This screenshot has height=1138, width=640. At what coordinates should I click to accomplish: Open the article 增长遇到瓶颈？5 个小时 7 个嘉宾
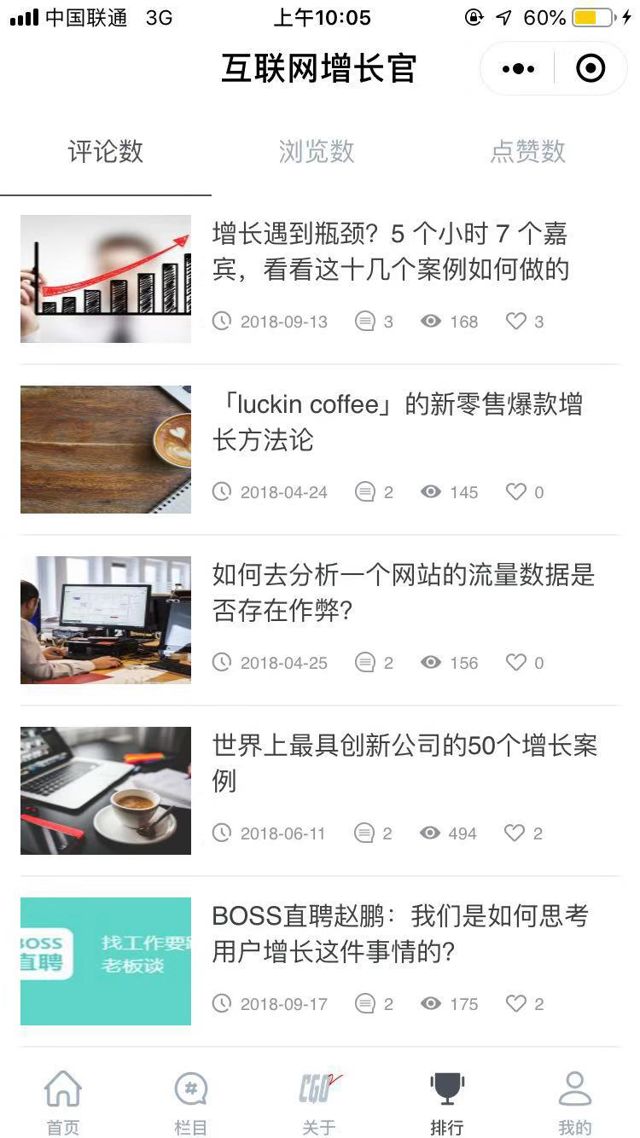(390, 251)
